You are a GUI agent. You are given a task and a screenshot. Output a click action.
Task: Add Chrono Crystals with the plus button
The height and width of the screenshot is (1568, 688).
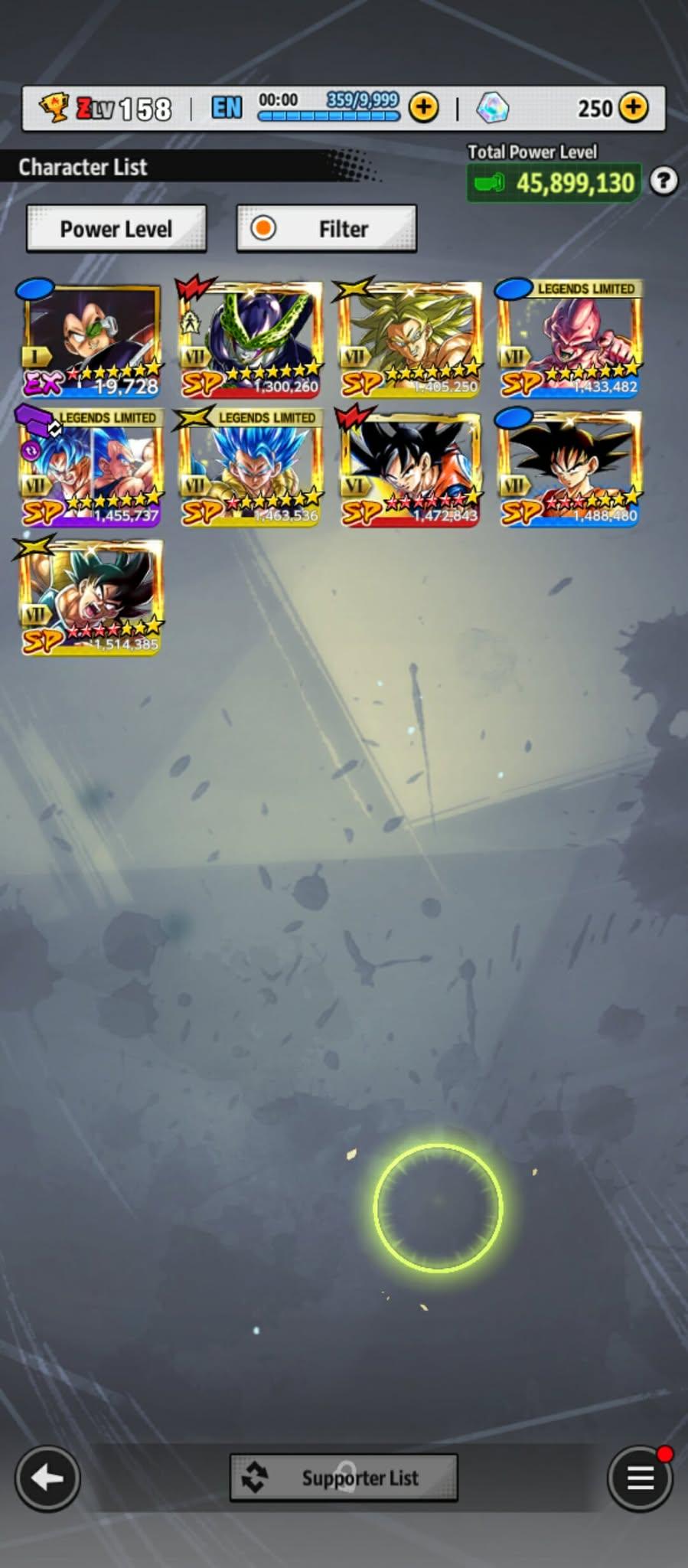point(633,108)
